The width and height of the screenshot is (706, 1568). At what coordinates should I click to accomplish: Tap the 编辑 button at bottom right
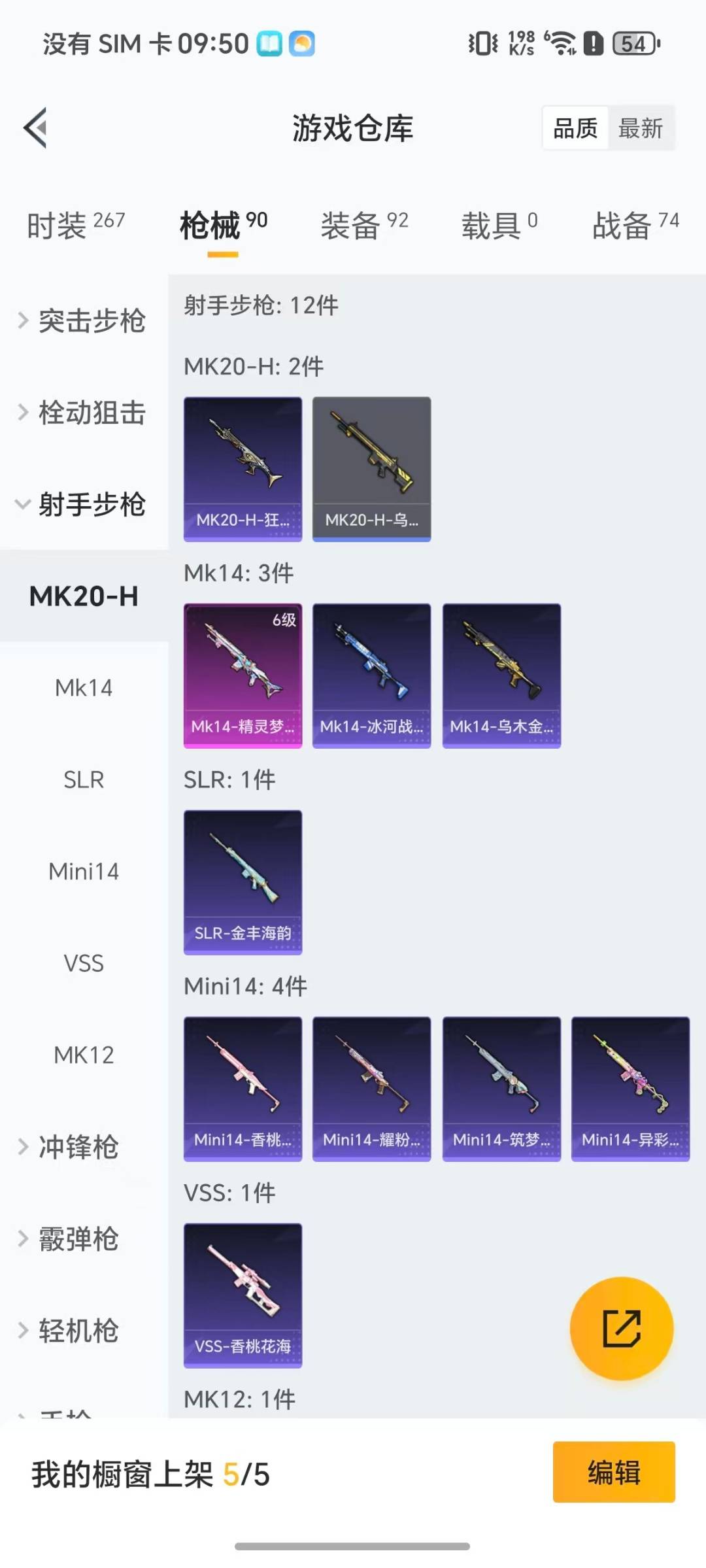tap(613, 1471)
